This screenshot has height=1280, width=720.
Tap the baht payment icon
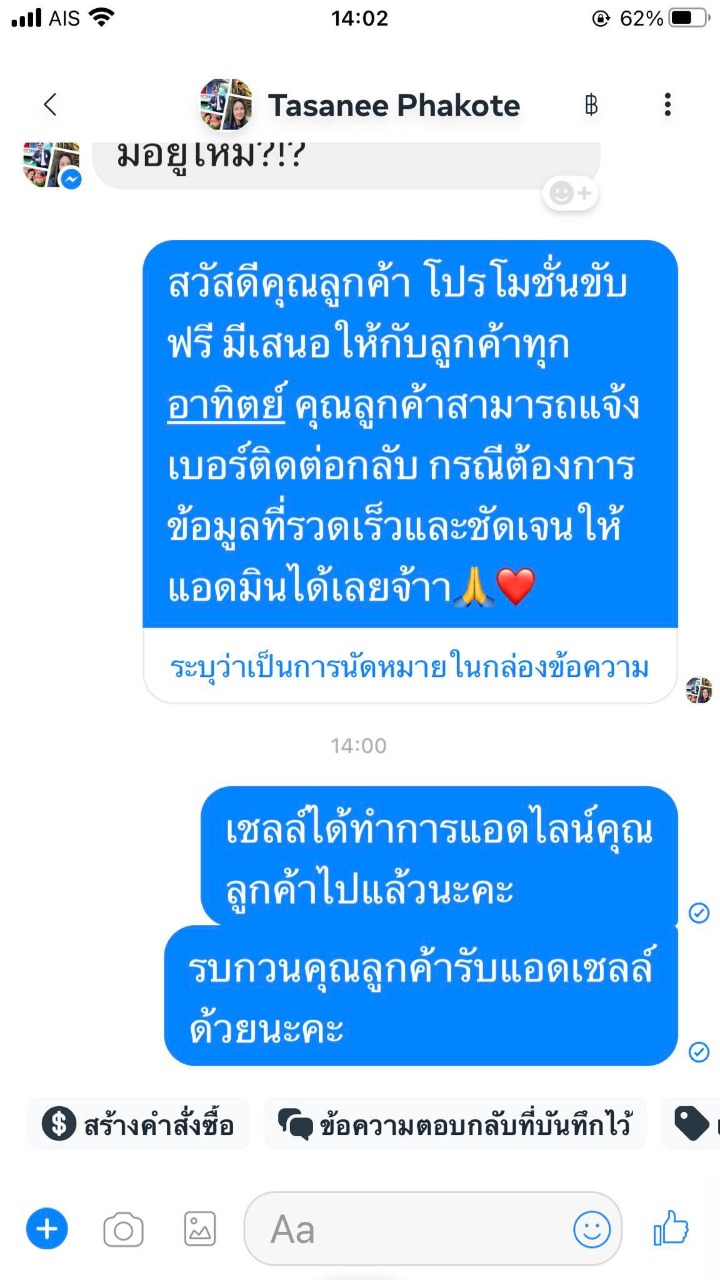click(591, 104)
